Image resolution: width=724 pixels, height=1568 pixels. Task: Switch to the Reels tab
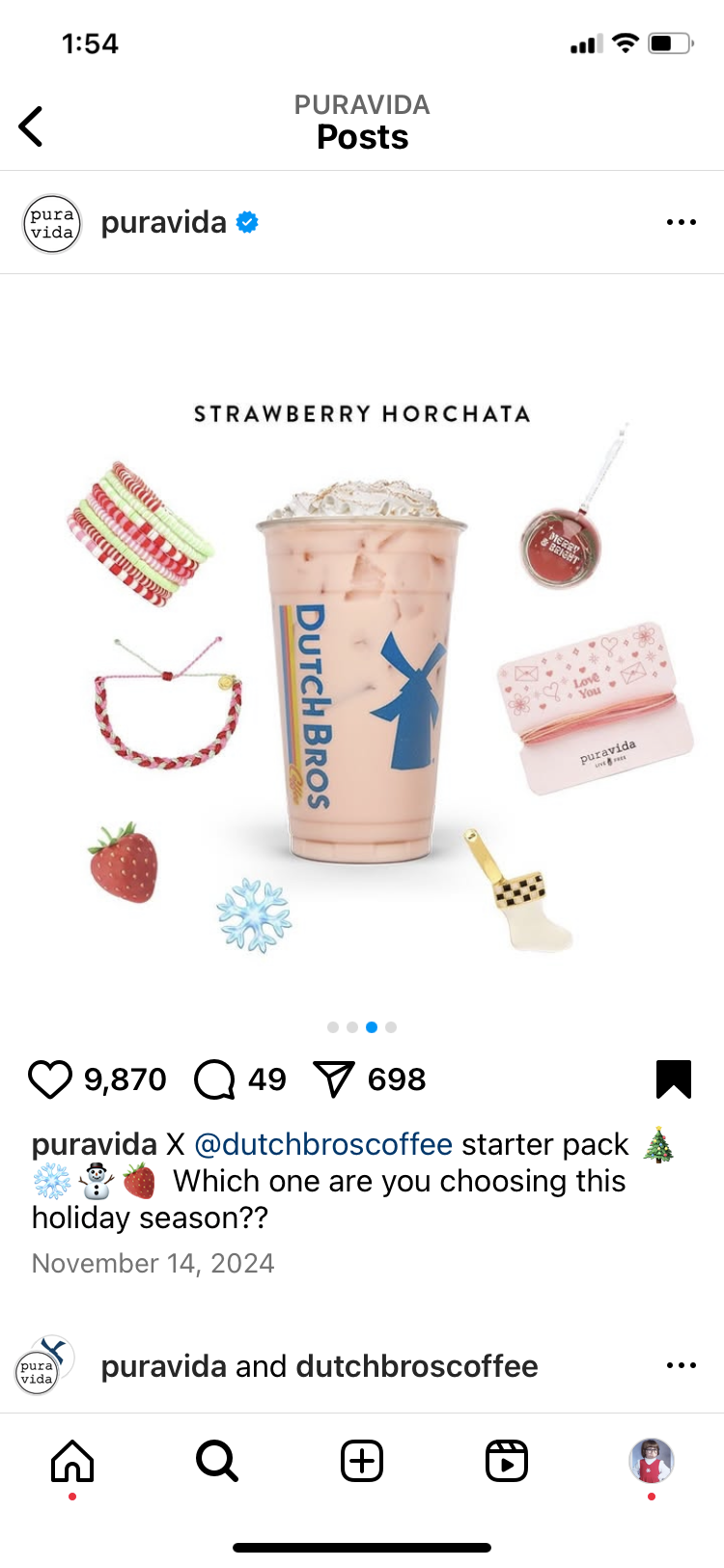click(x=507, y=1461)
